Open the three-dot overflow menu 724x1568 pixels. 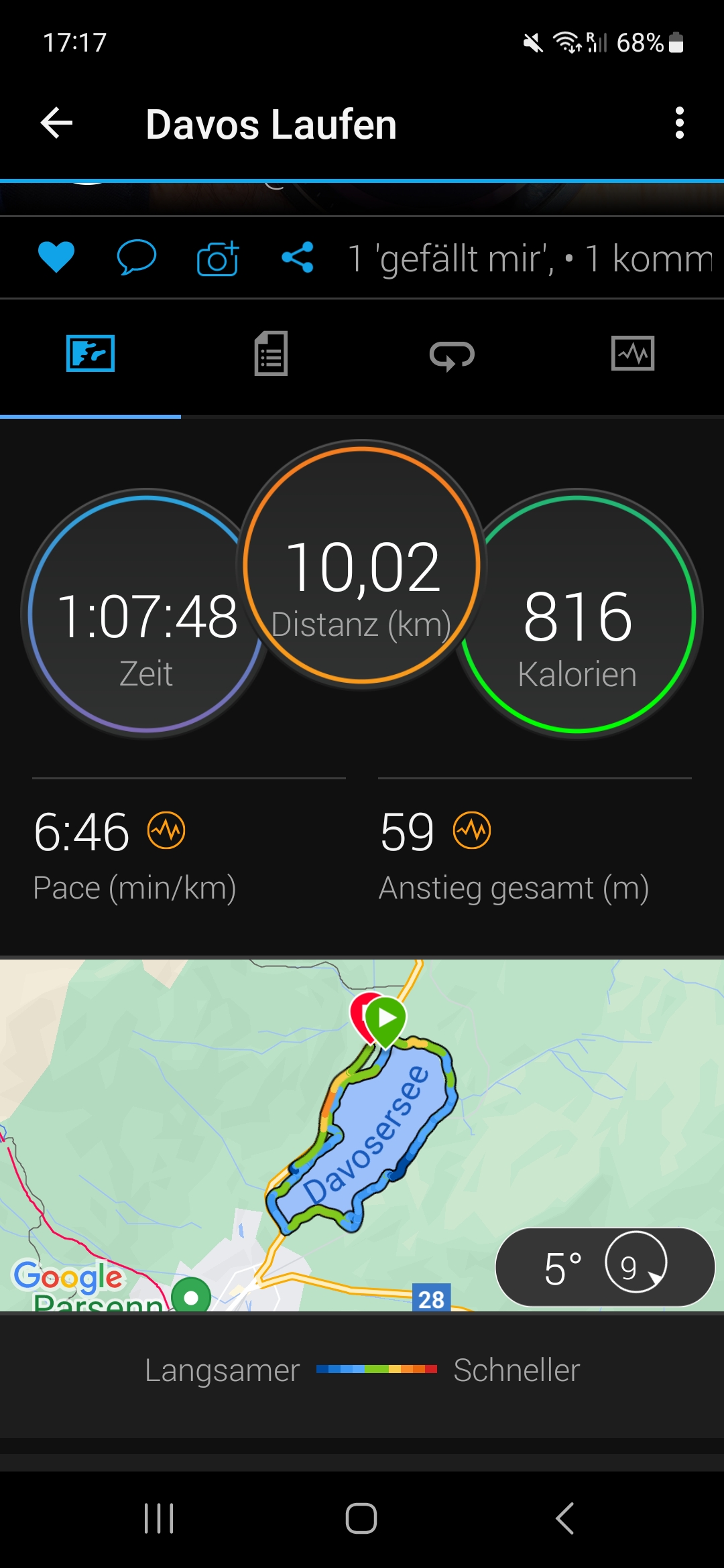coord(679,123)
